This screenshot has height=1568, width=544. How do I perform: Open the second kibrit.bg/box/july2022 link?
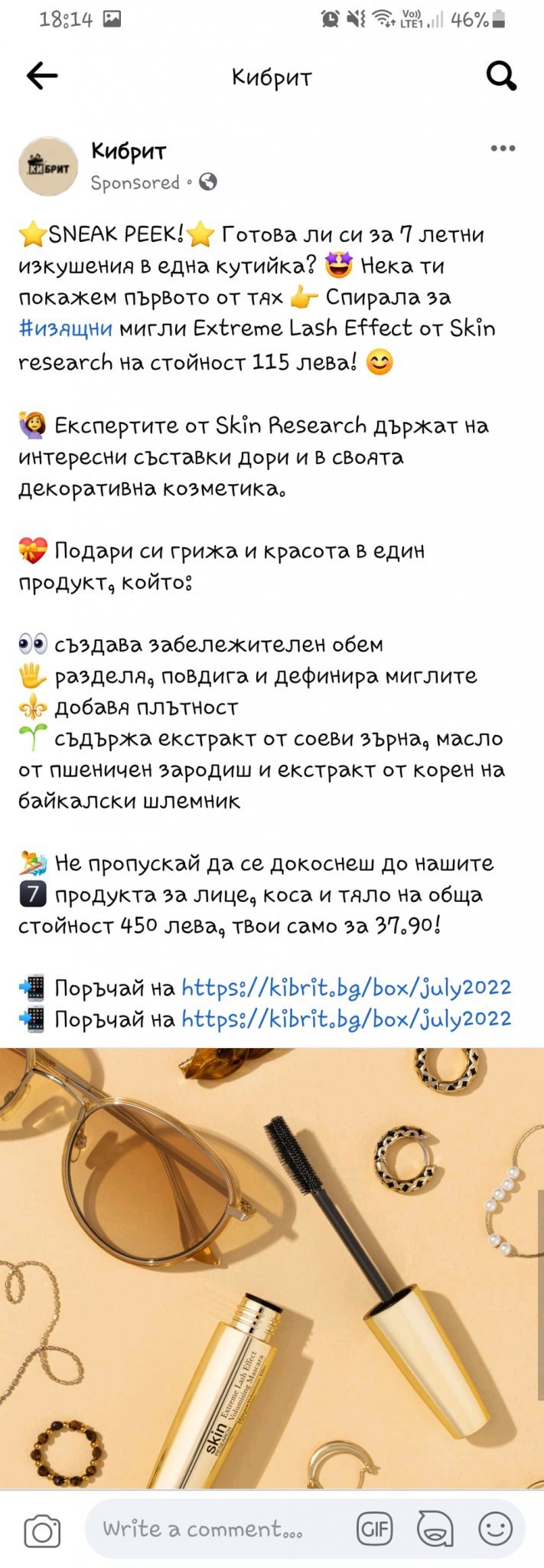coord(346,1019)
